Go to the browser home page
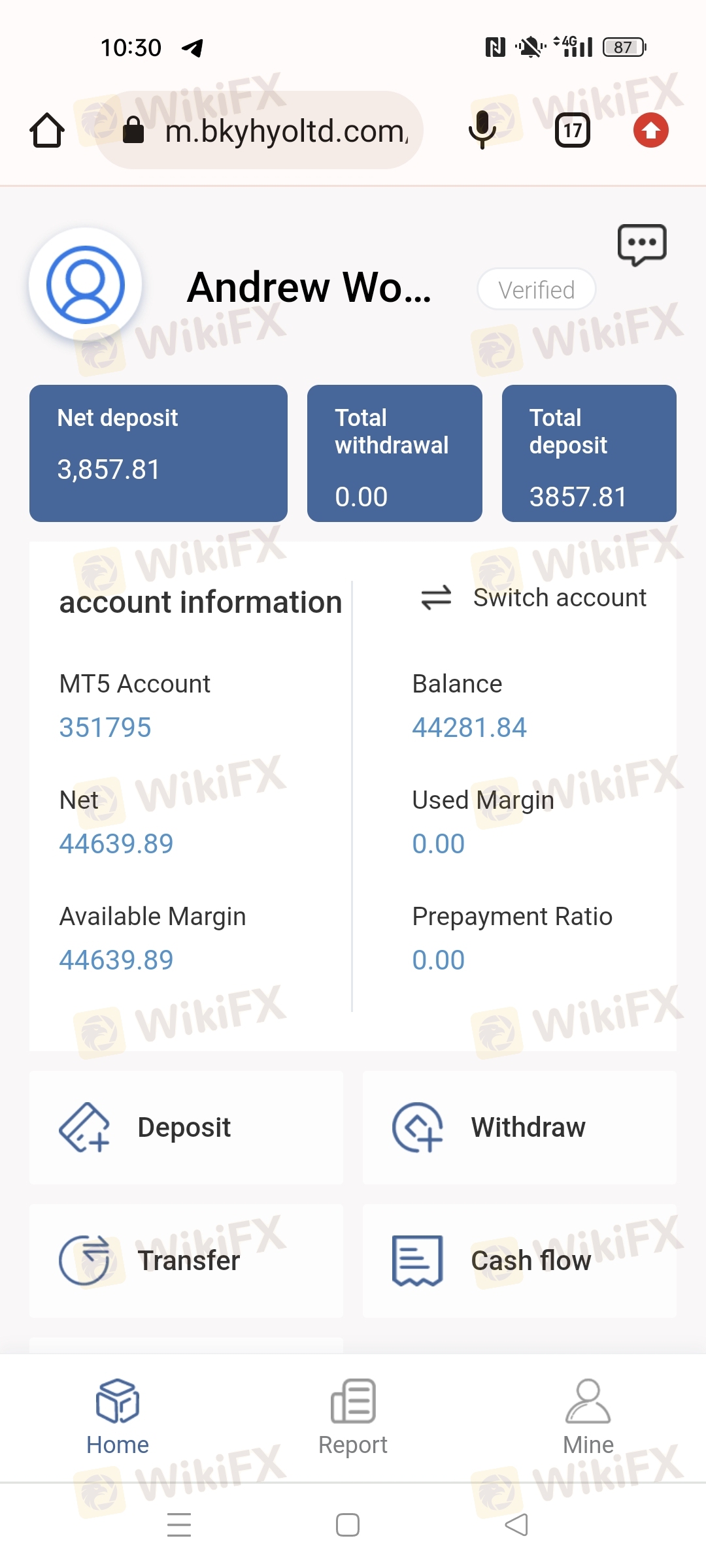 coord(47,130)
